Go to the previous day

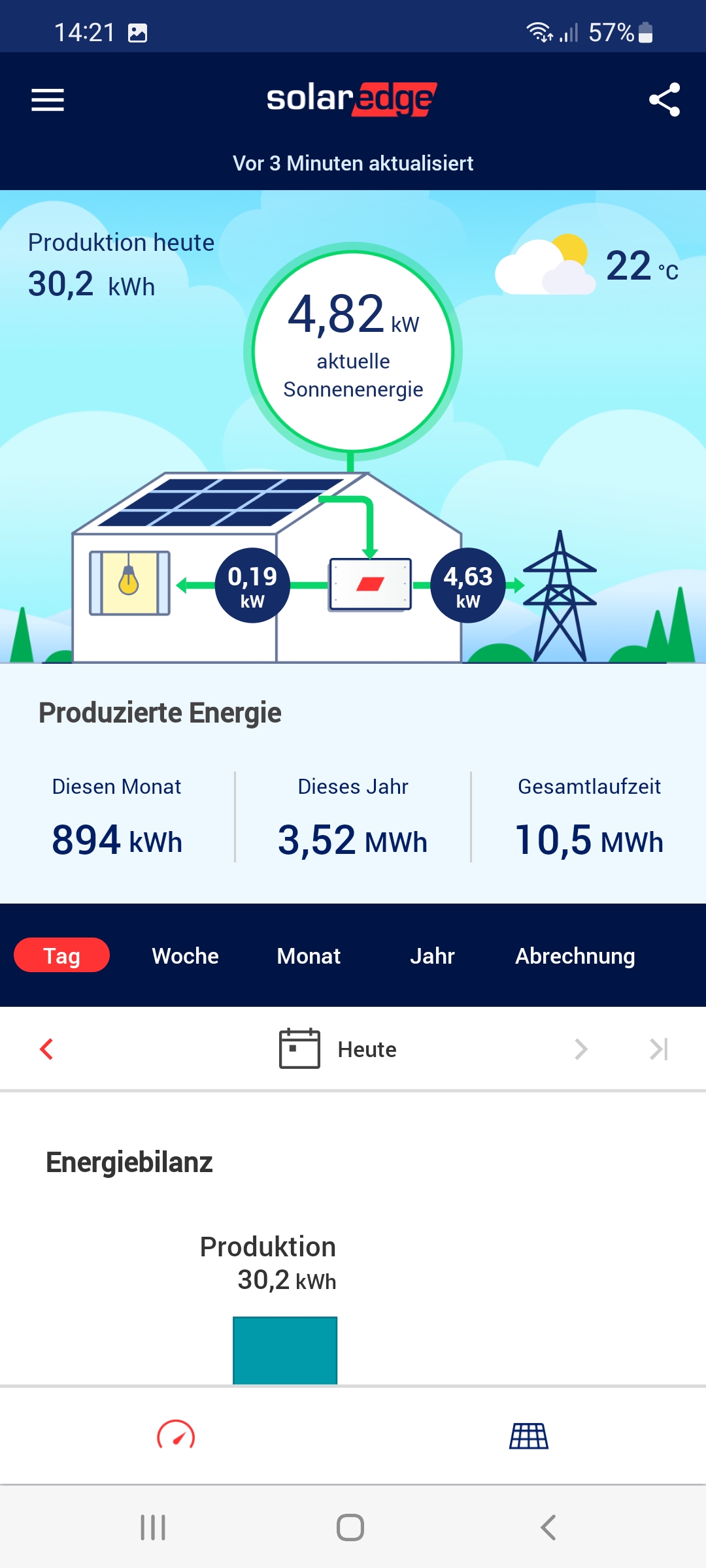point(46,1049)
